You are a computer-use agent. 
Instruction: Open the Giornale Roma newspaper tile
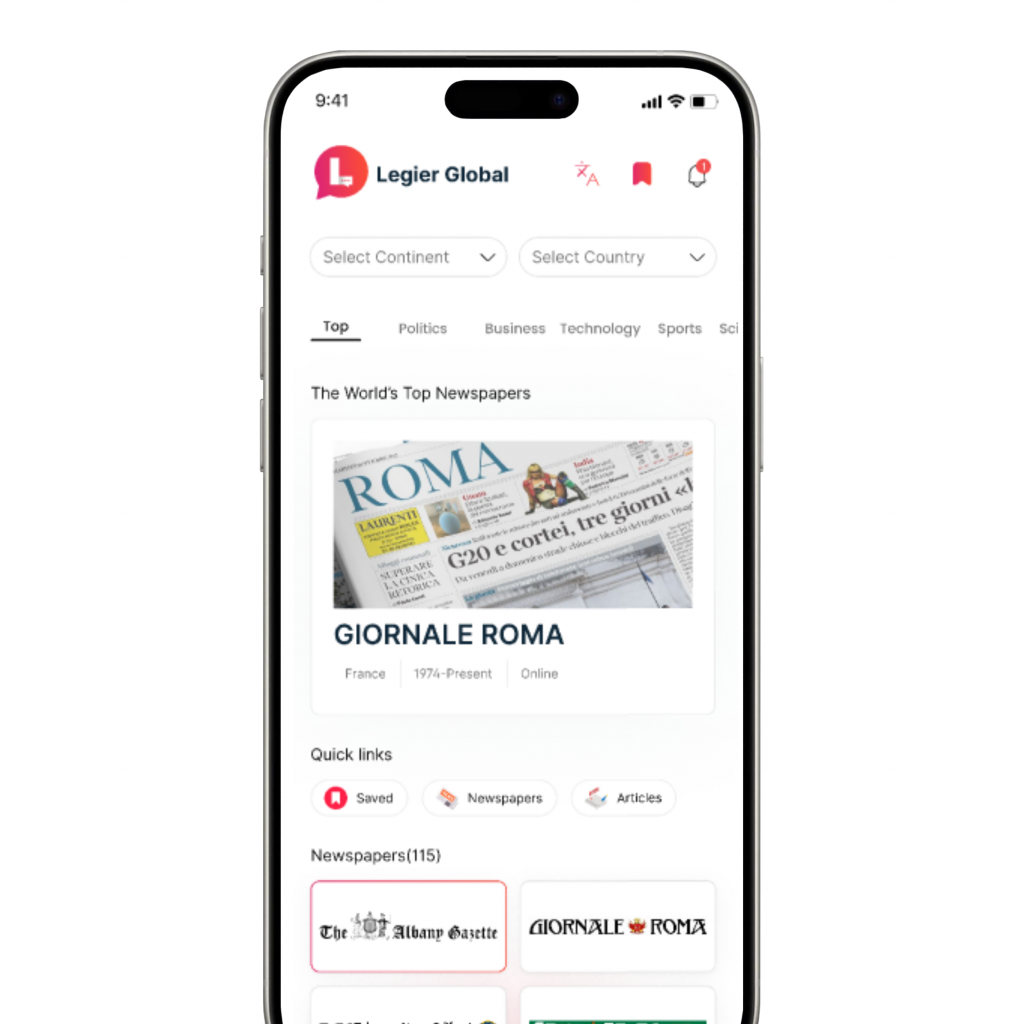tap(617, 926)
